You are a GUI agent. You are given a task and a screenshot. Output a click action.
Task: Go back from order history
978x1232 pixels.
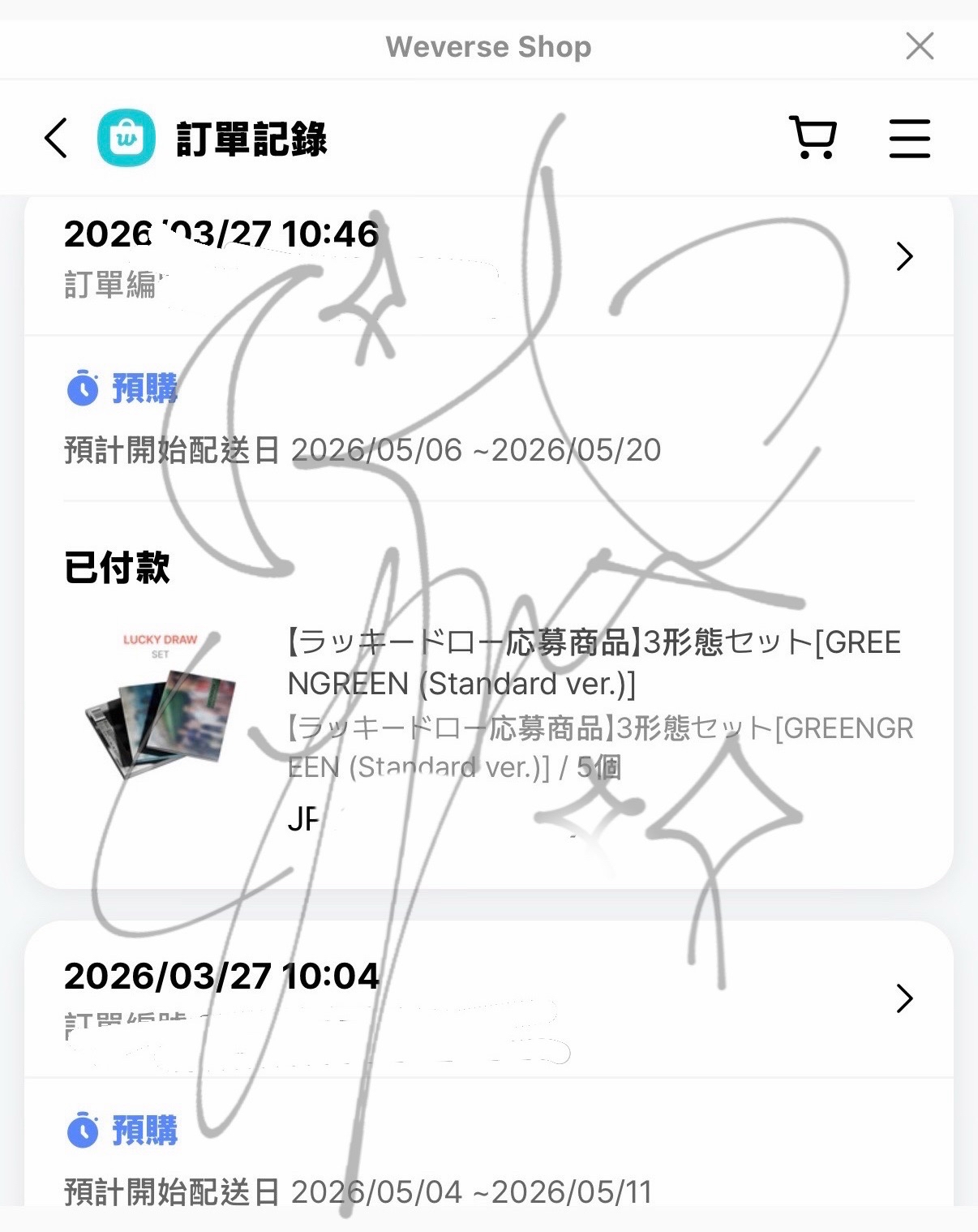[55, 137]
